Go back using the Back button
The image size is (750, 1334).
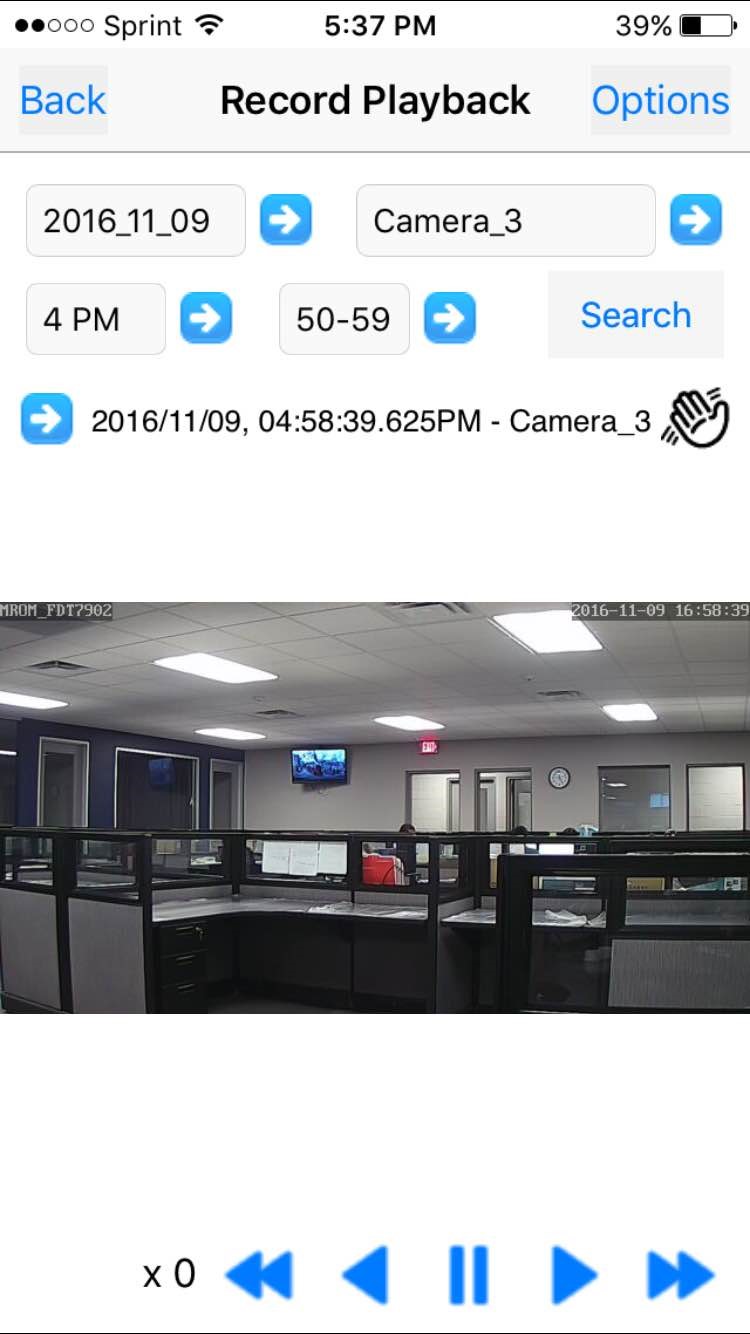click(x=62, y=101)
